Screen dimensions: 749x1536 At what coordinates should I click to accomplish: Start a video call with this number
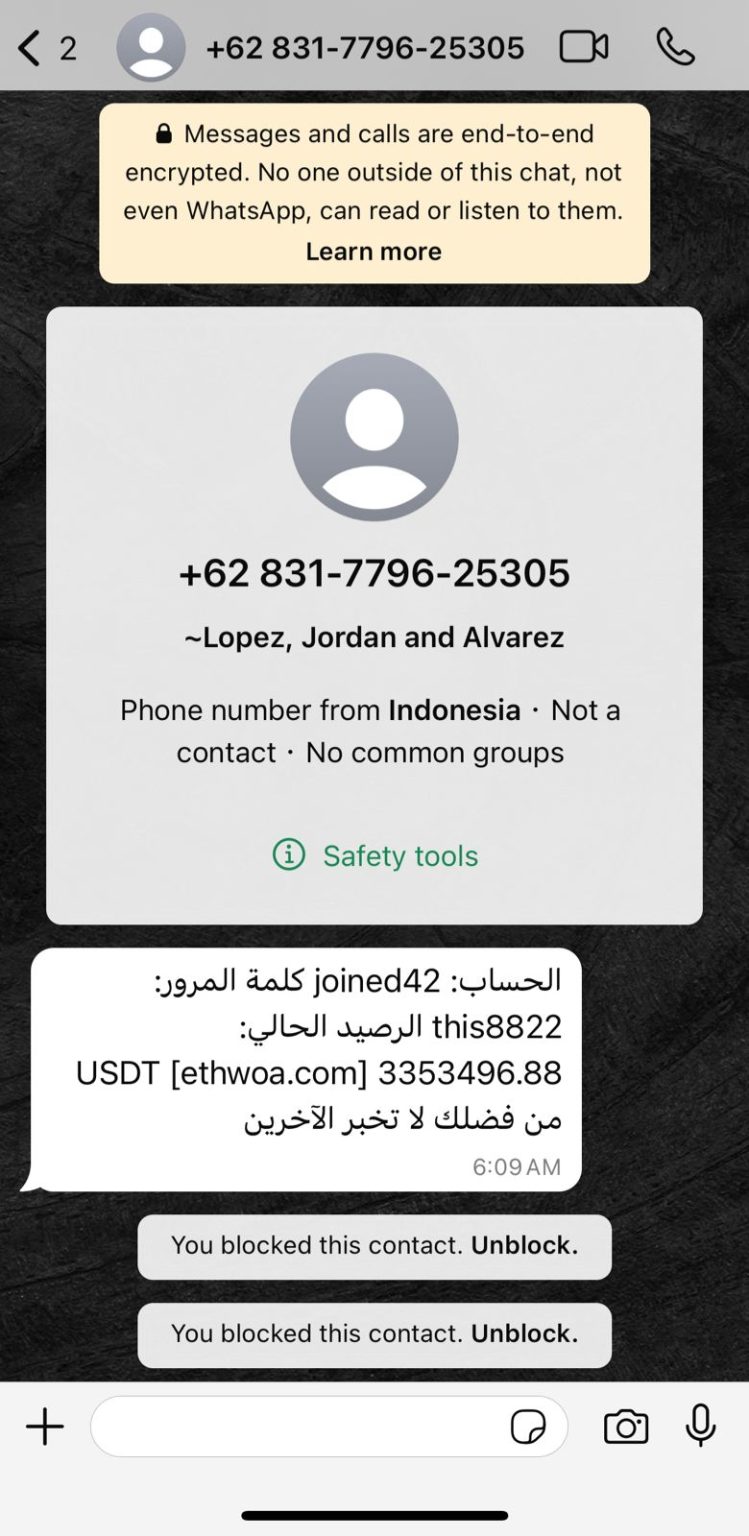click(x=583, y=47)
